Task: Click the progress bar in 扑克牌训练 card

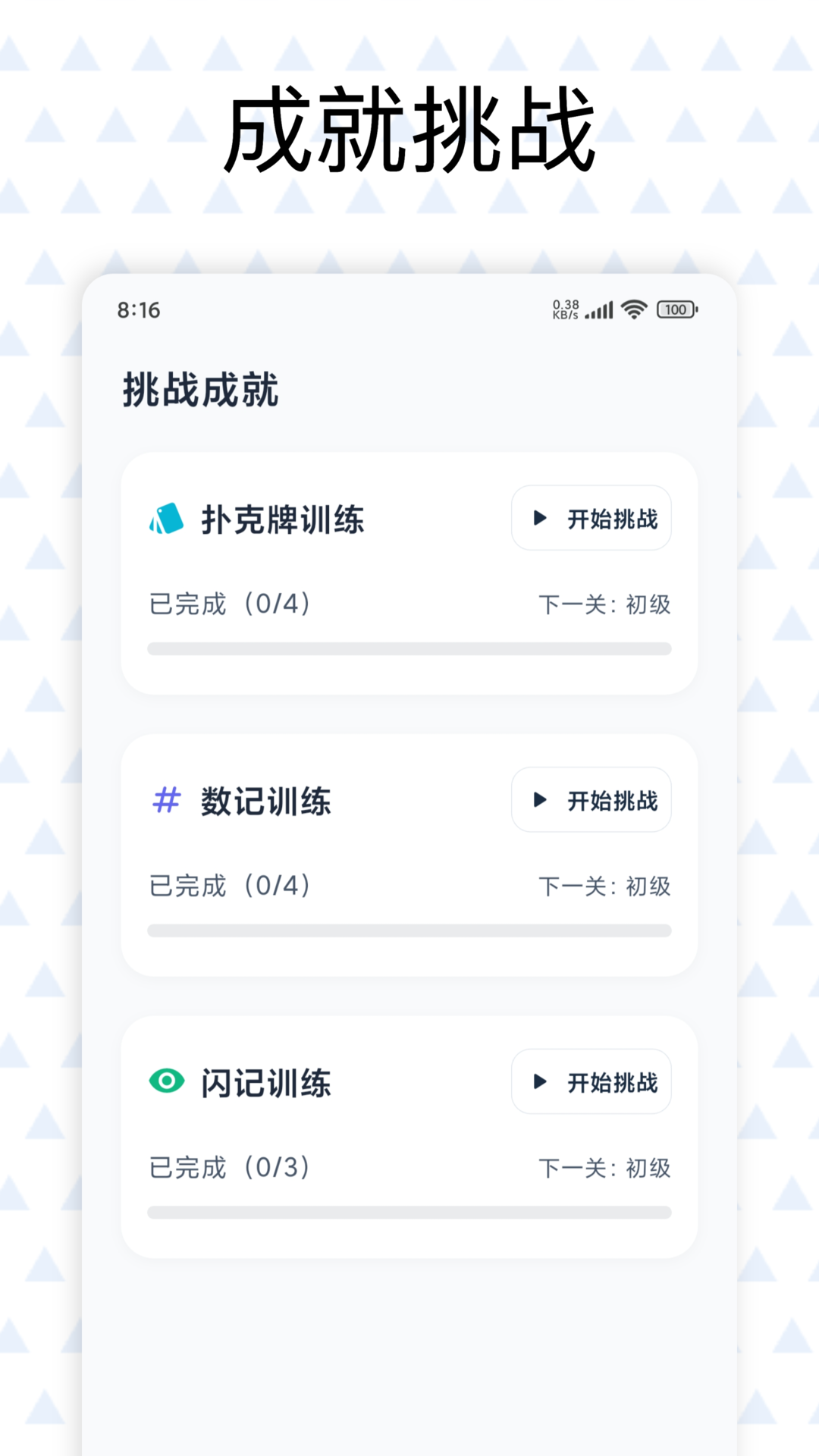Action: pyautogui.click(x=409, y=649)
